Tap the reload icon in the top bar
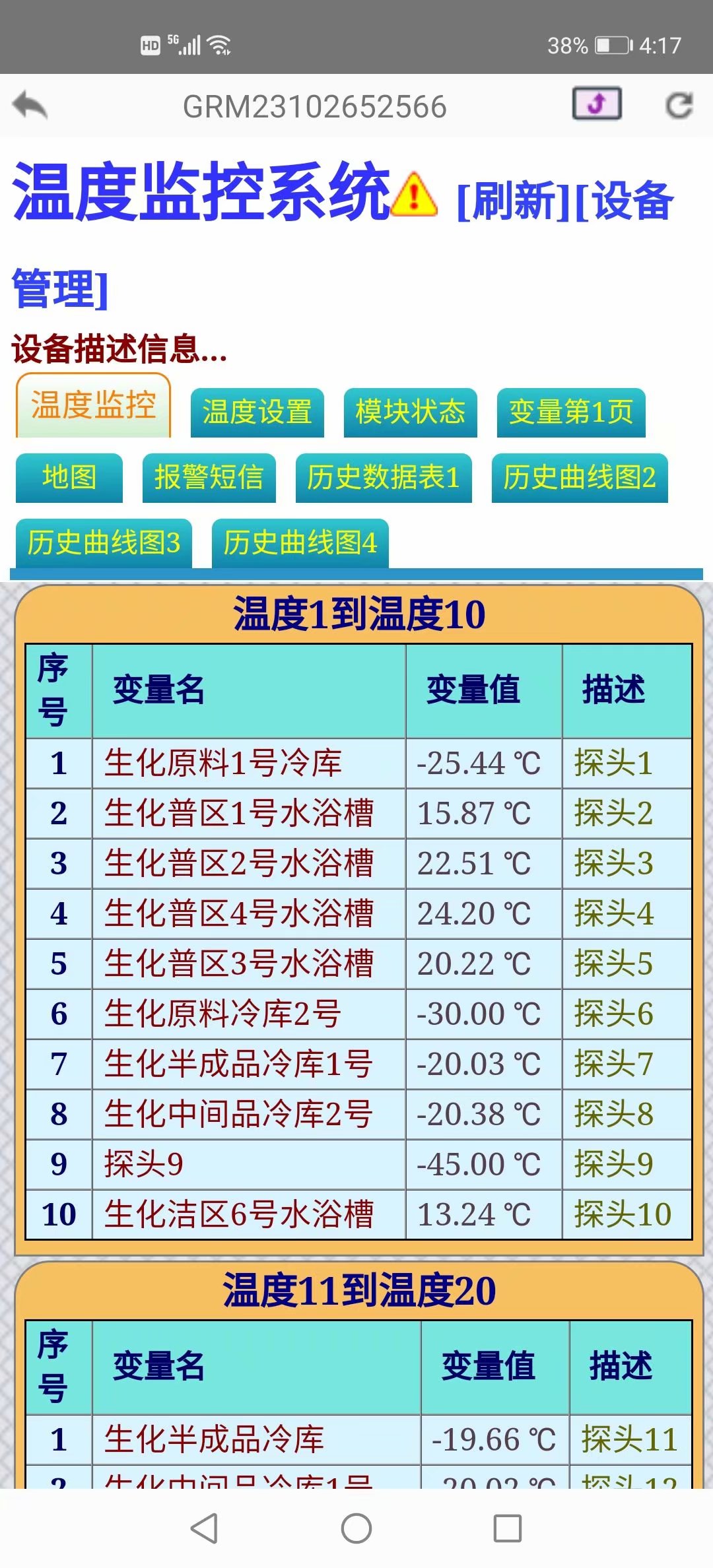 679,106
